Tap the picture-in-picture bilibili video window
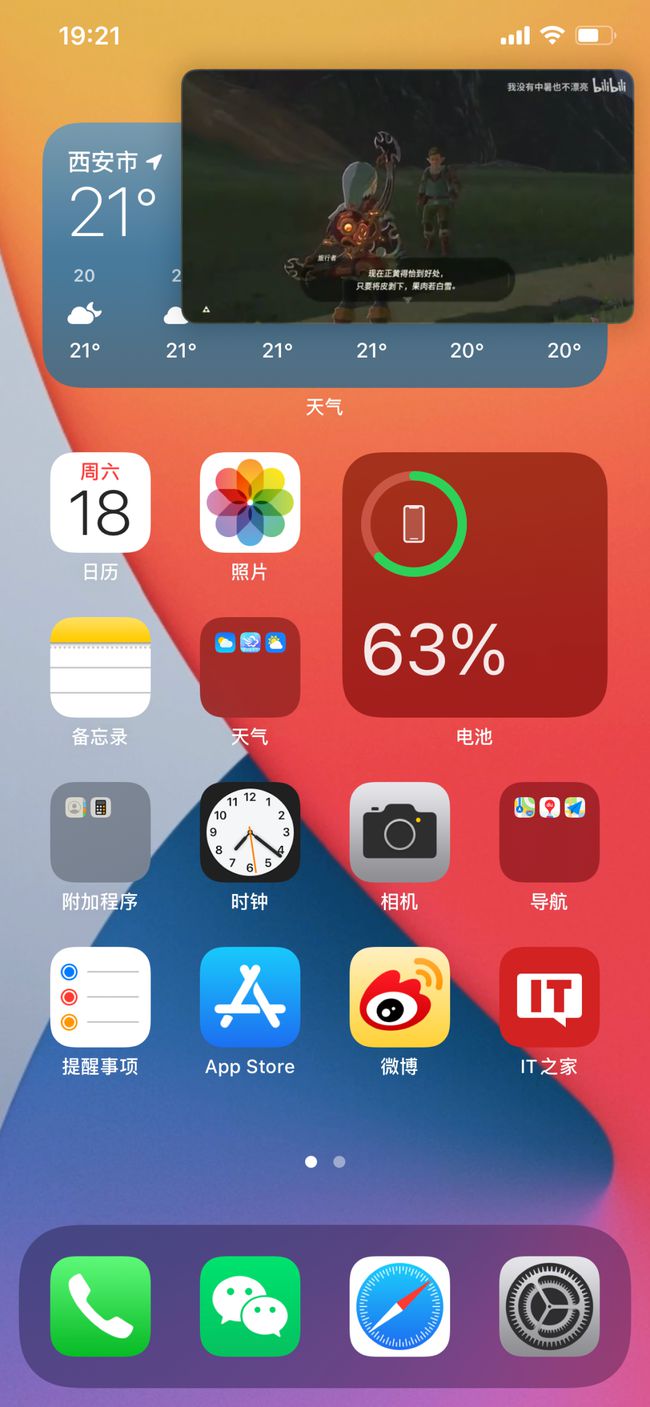 click(407, 196)
